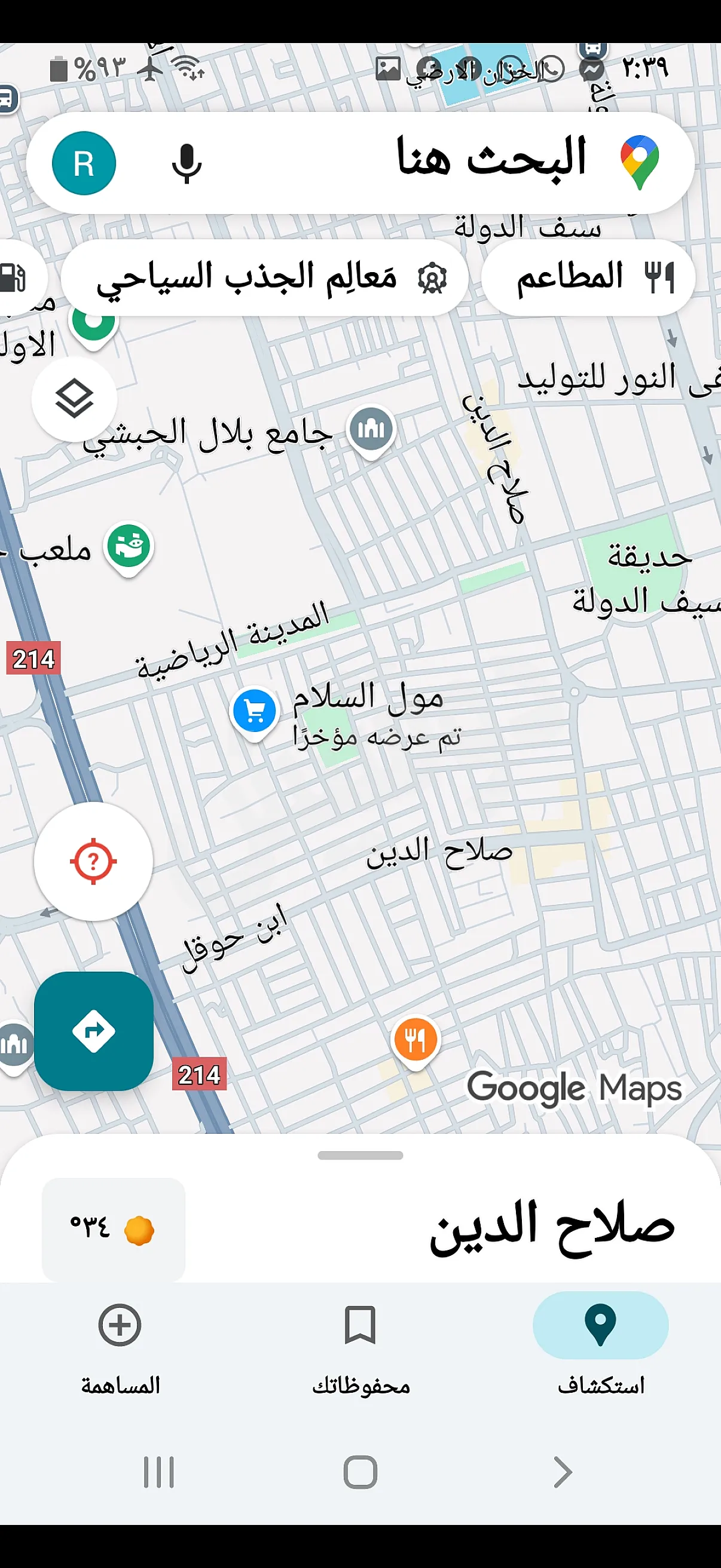This screenshot has width=721, height=1568.
Task: Open directions with the teal arrow button
Action: click(x=93, y=1030)
